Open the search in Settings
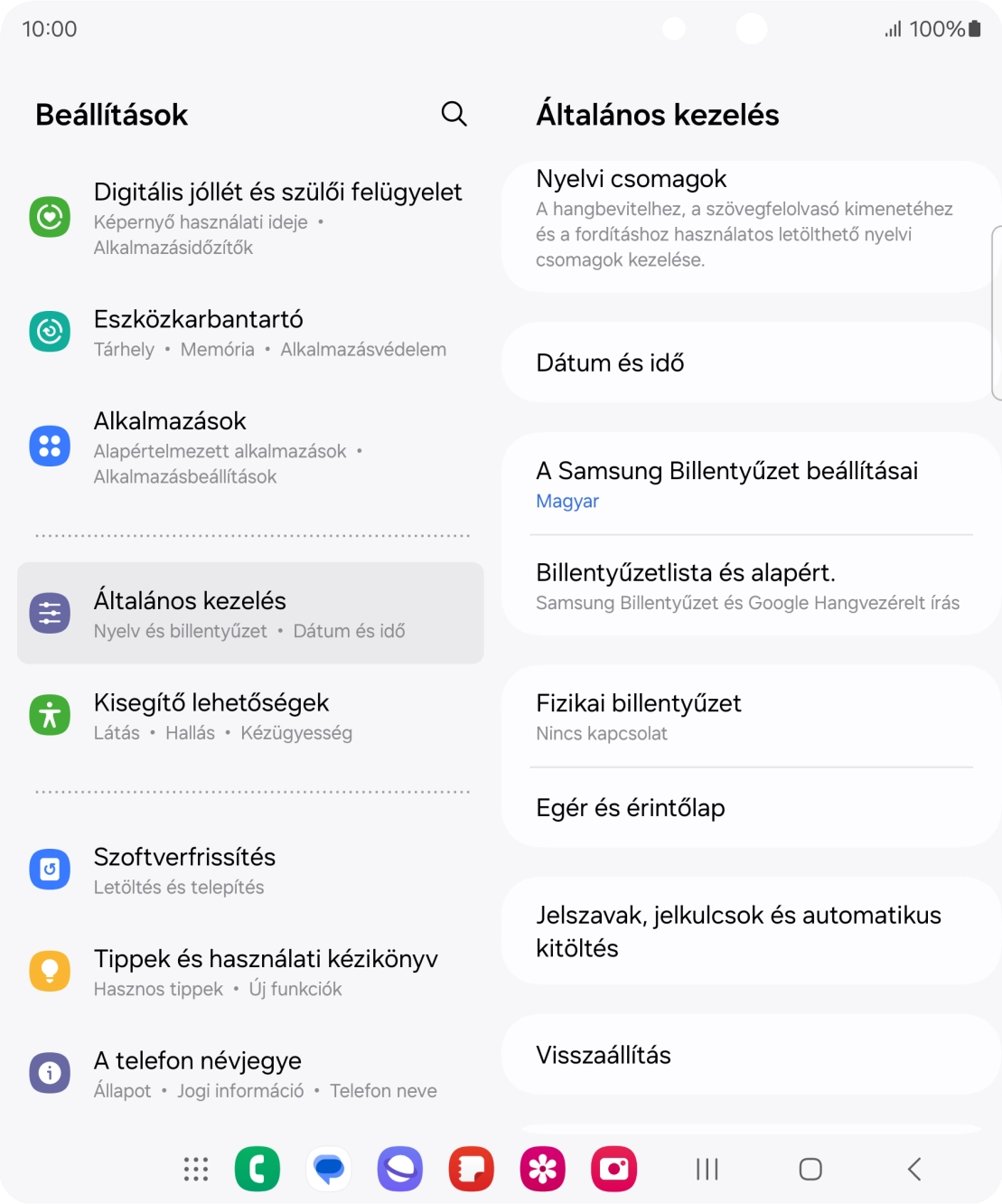This screenshot has height=1204, width=1002. pyautogui.click(x=453, y=114)
